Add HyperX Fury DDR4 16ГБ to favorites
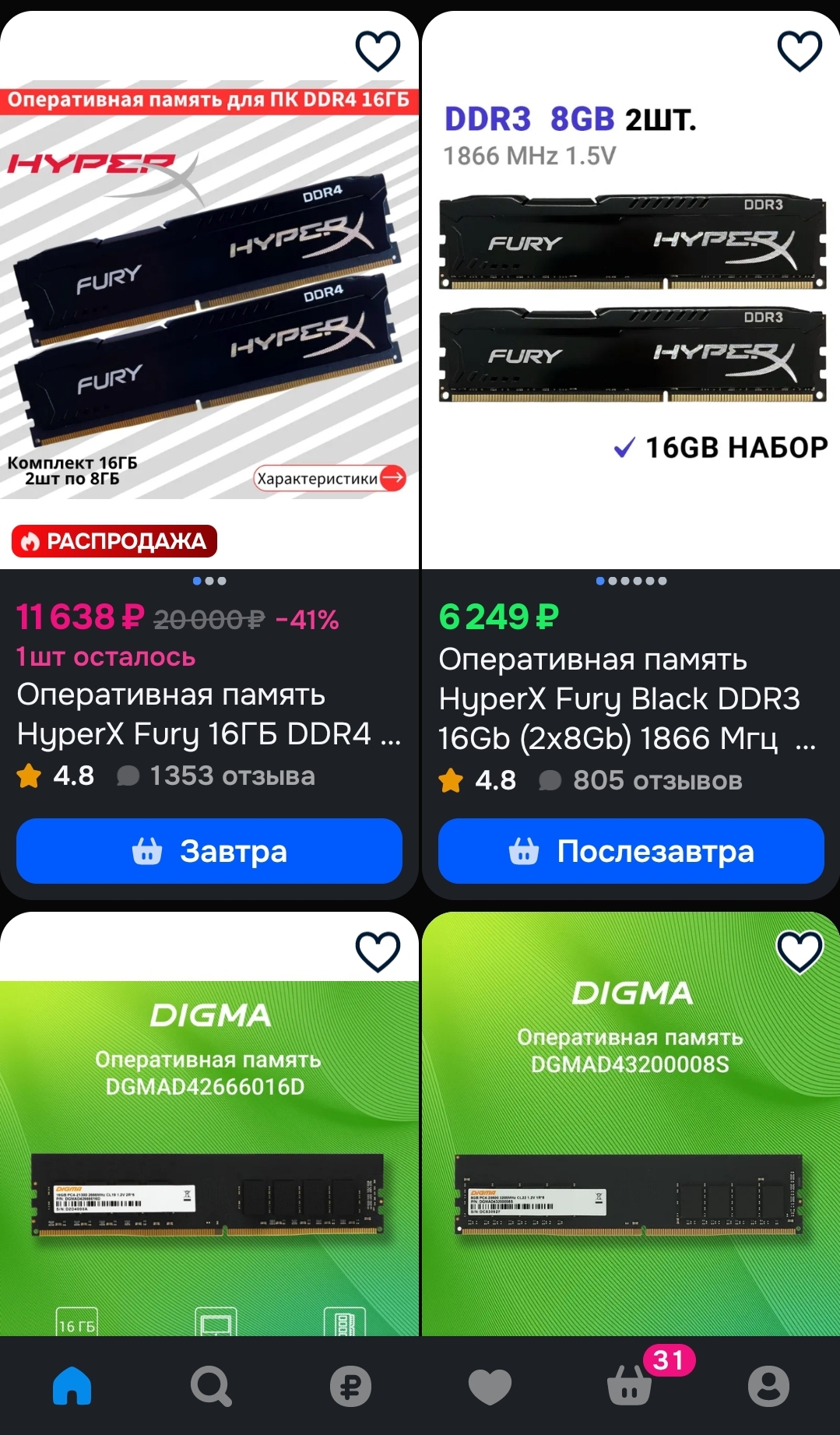 coord(378,51)
